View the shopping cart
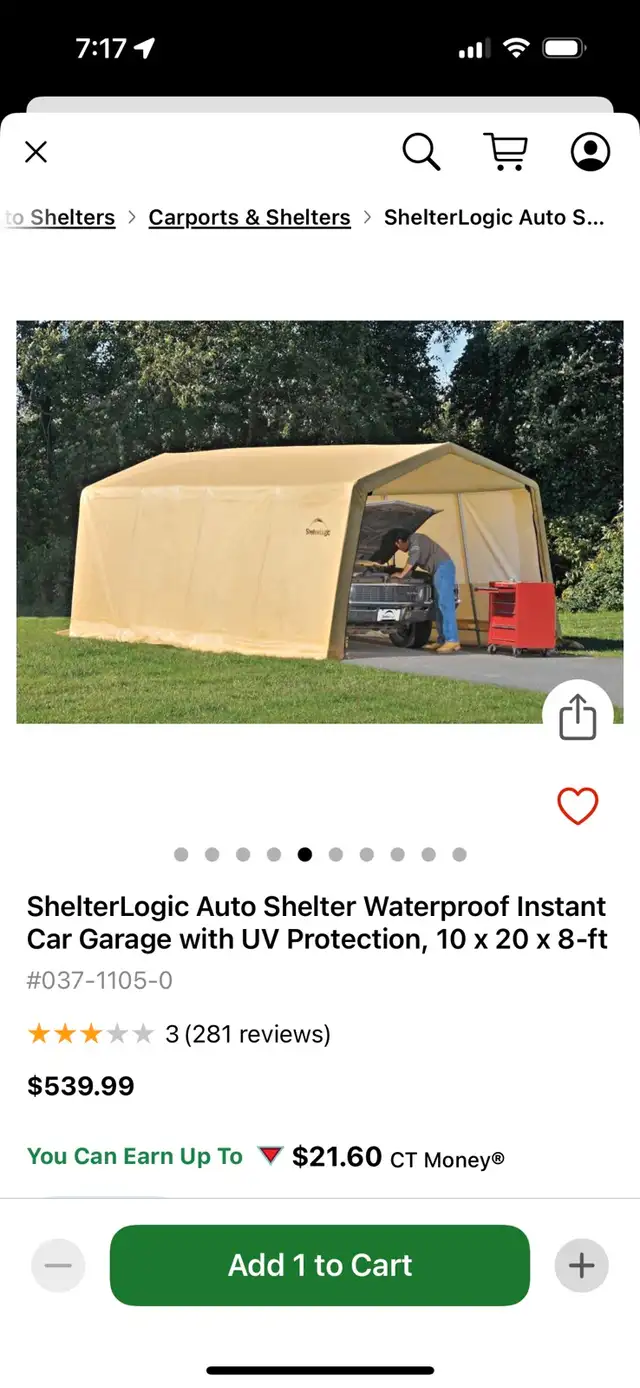This screenshot has width=640, height=1388. pos(506,152)
